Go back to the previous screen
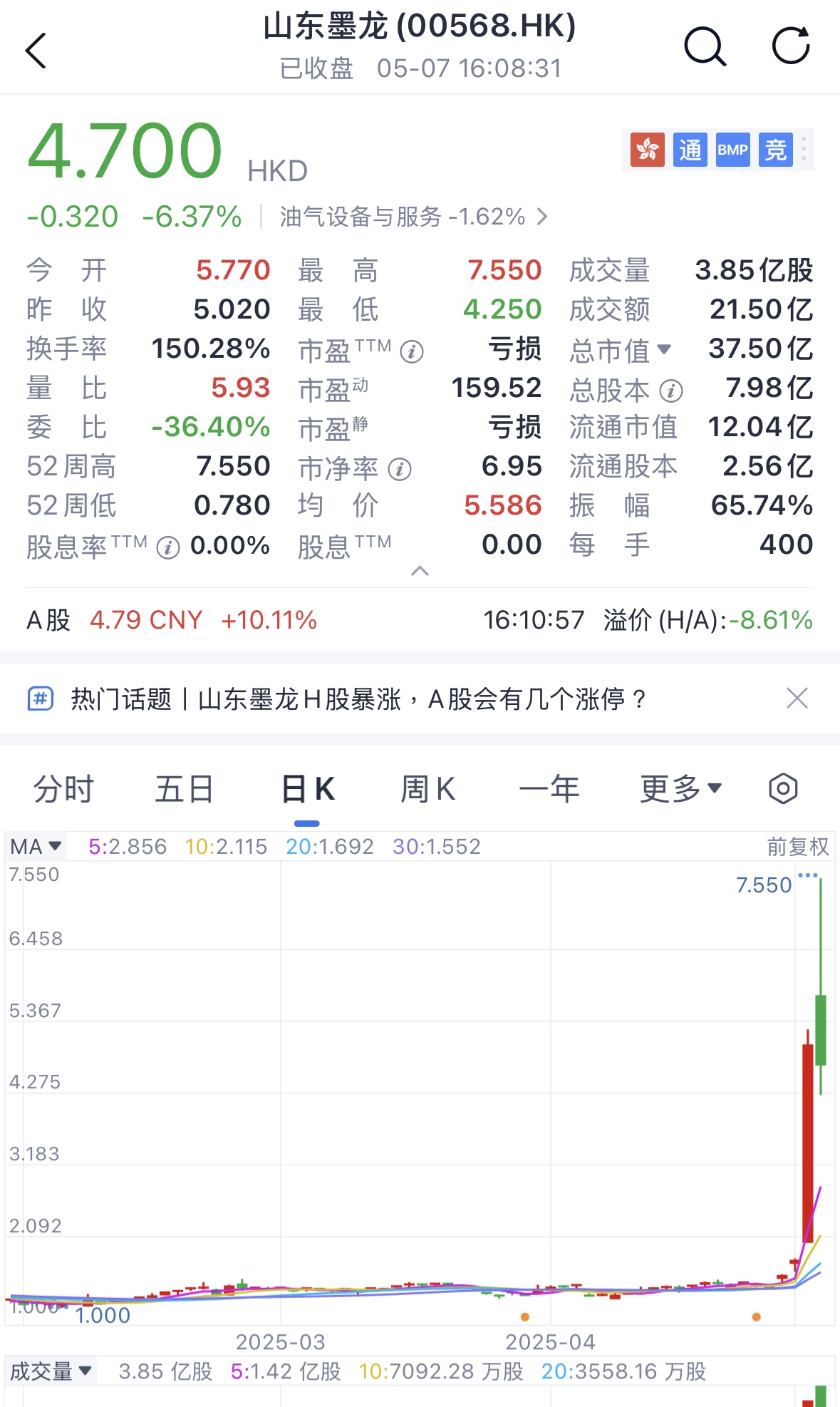Viewport: 840px width, 1407px height. [36, 51]
